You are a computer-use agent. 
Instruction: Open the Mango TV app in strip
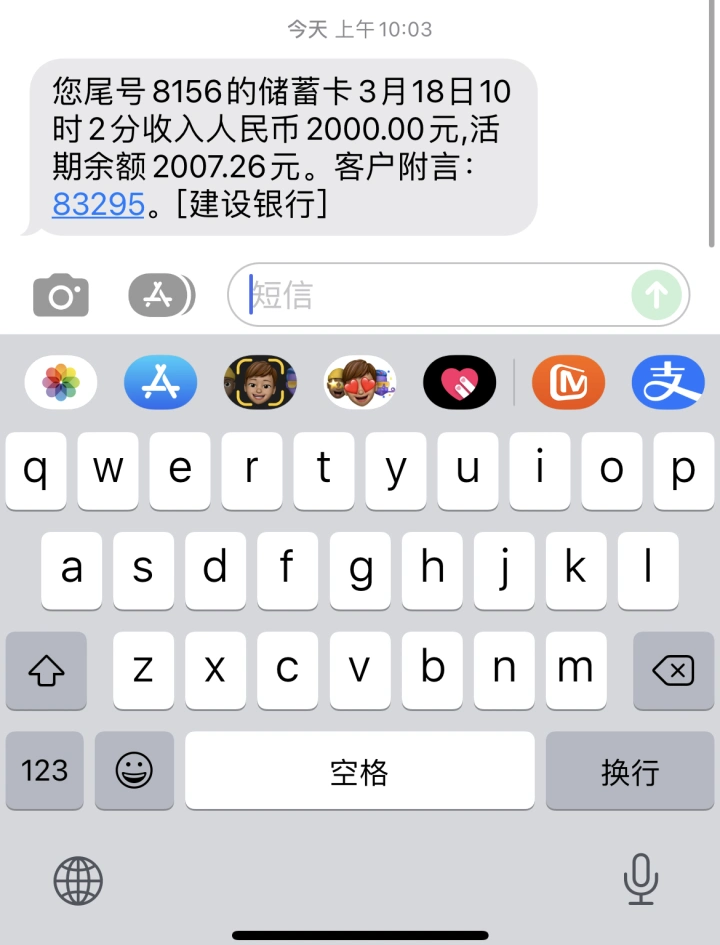click(568, 382)
